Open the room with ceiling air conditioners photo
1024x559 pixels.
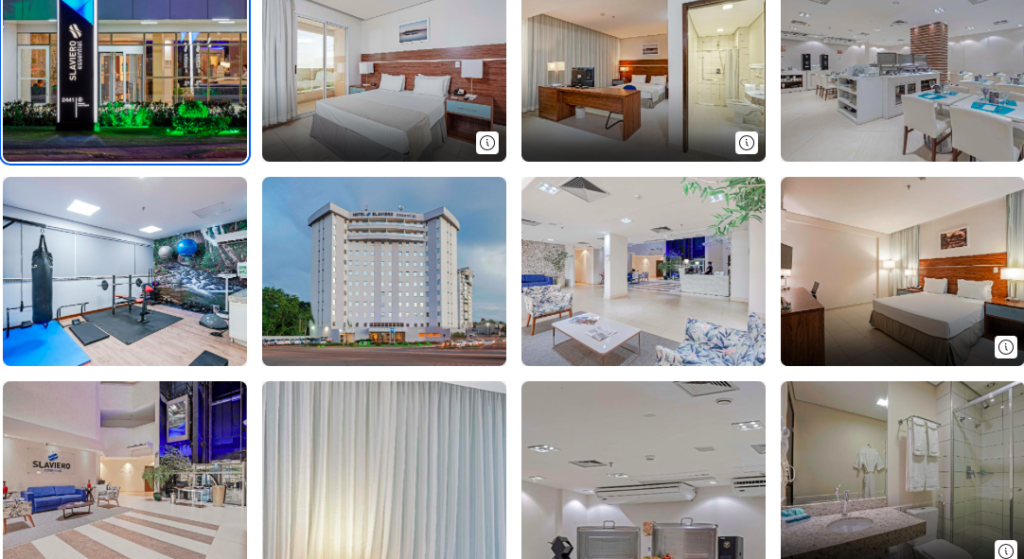[x=642, y=470]
